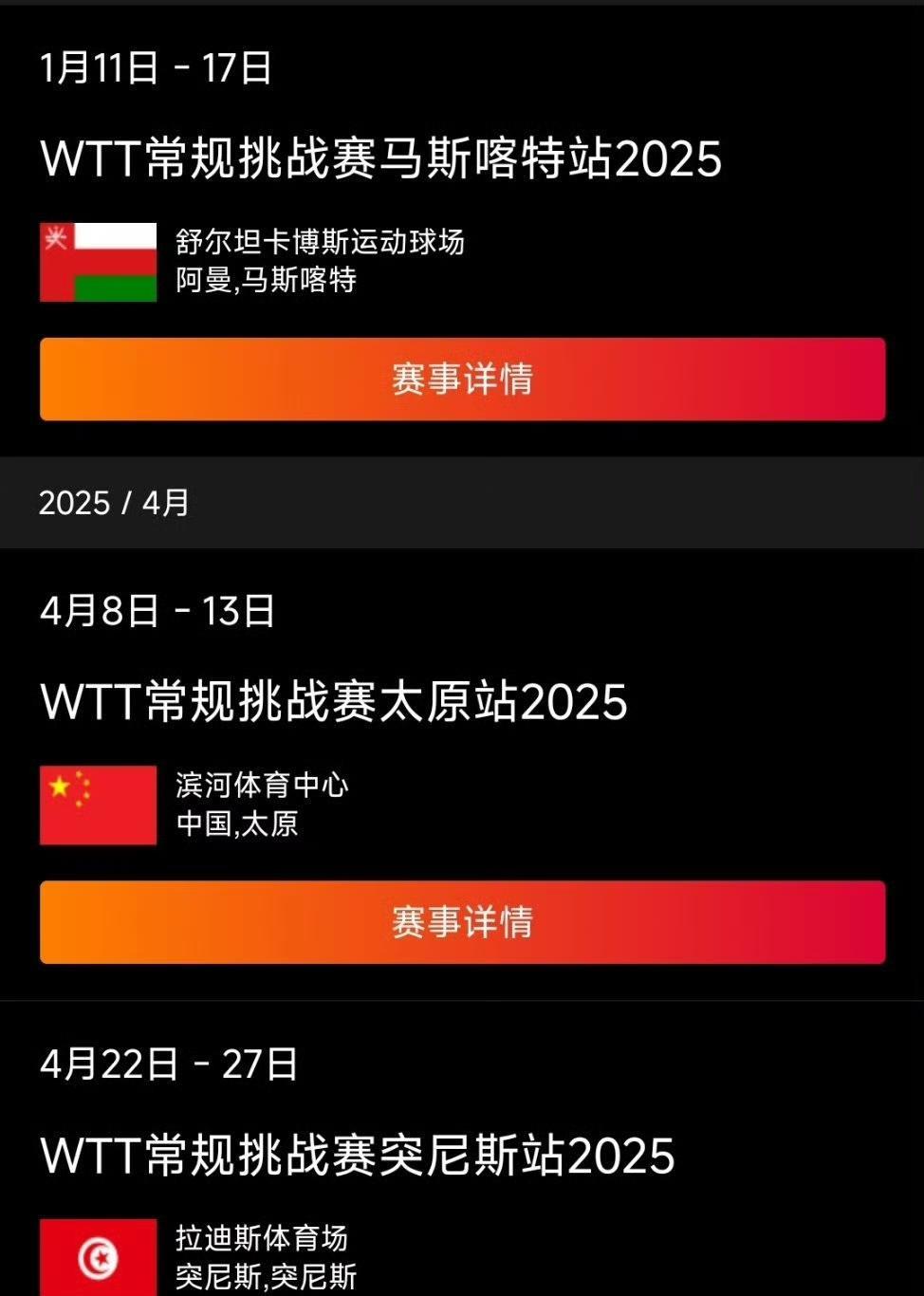The height and width of the screenshot is (1296, 924).
Task: Open 赛事详情 for the 太原站 event
Action: tap(462, 922)
